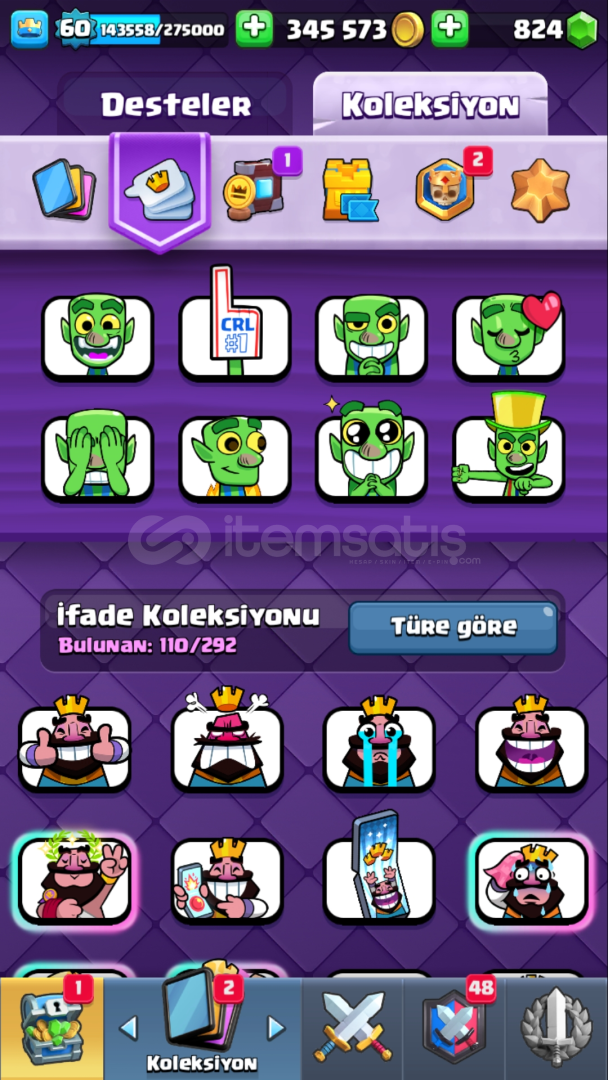Viewport: 608px width, 1080px height.
Task: Select the goblin blowing a heart kiss emote
Action: [509, 337]
